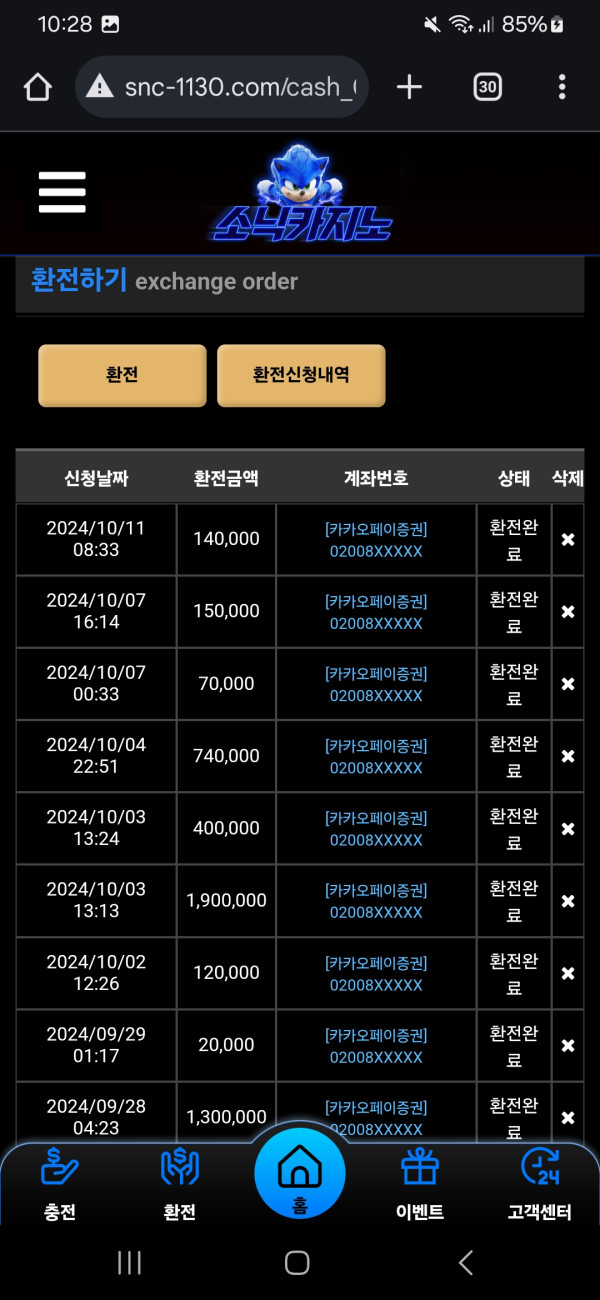Tap the system back button
Screen dimensions: 600x1300
coord(466,1263)
